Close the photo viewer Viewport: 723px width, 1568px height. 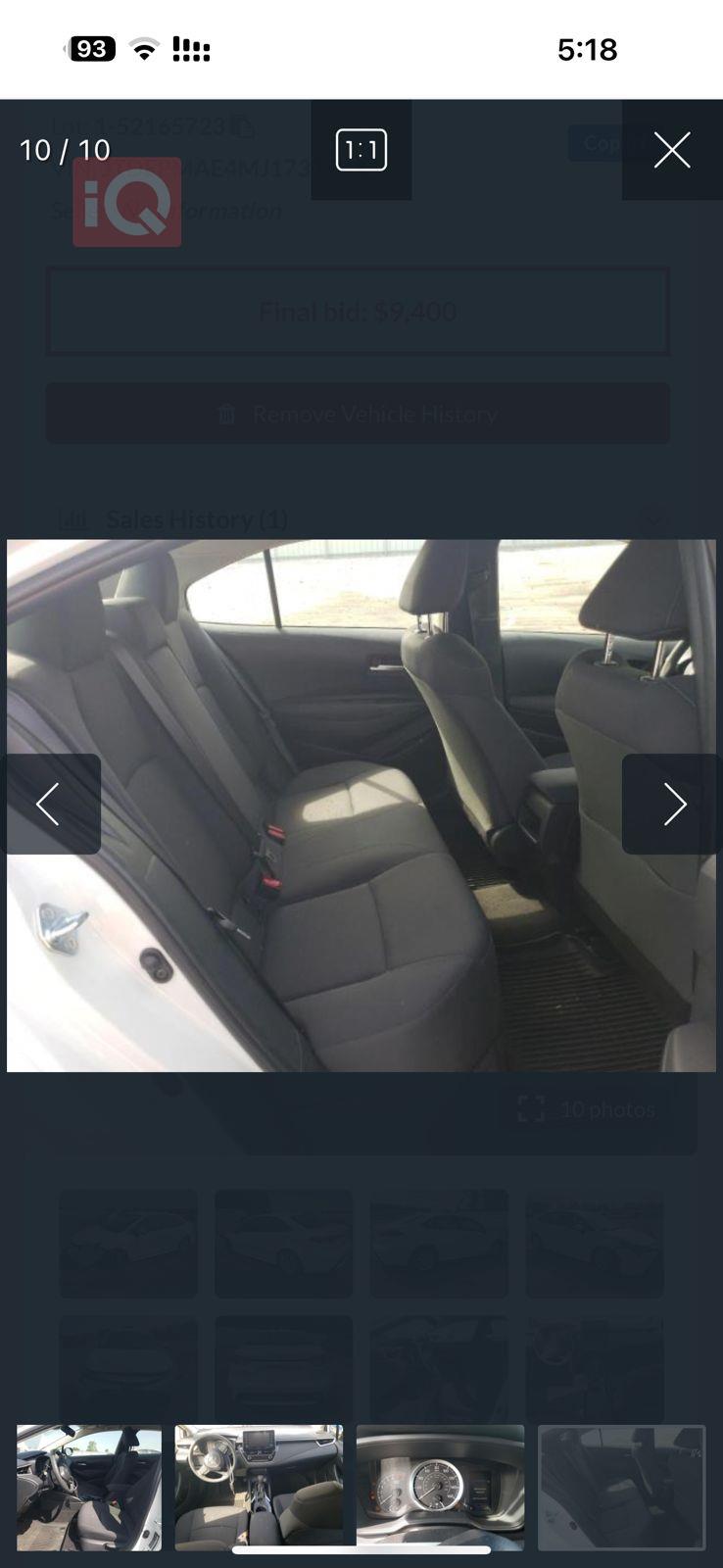672,150
